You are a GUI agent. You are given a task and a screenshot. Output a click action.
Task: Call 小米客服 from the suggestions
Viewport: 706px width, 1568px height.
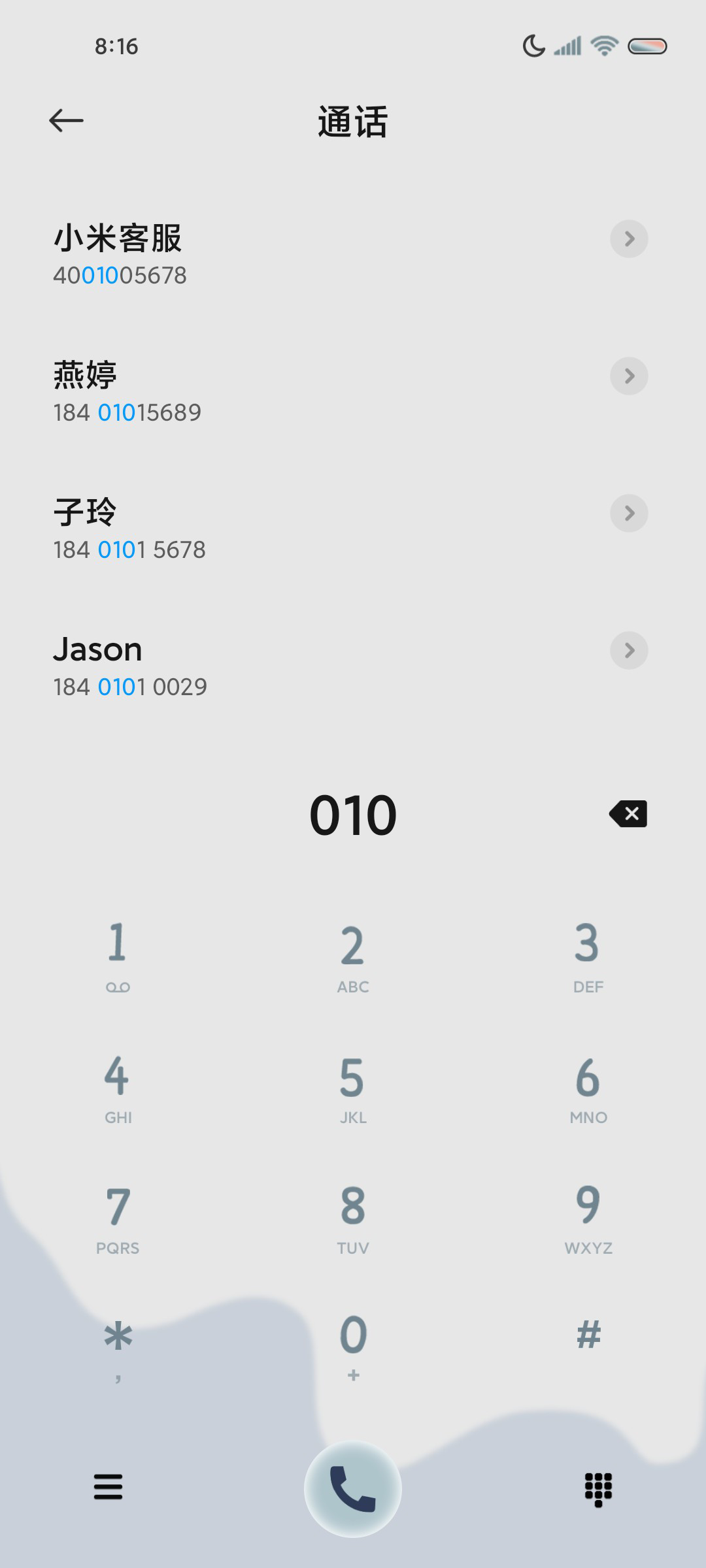(353, 255)
